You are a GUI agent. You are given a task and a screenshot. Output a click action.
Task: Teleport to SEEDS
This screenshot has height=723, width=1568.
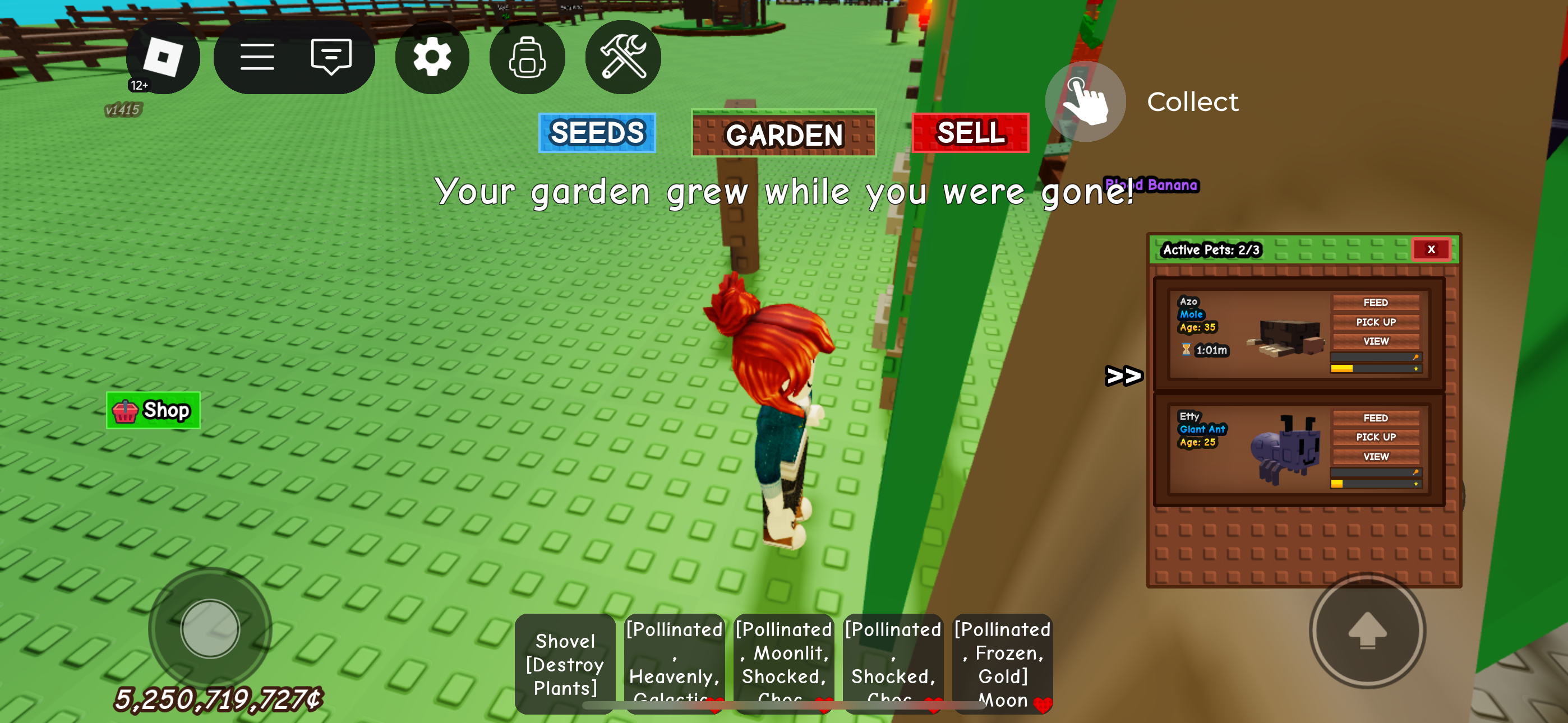tap(597, 133)
